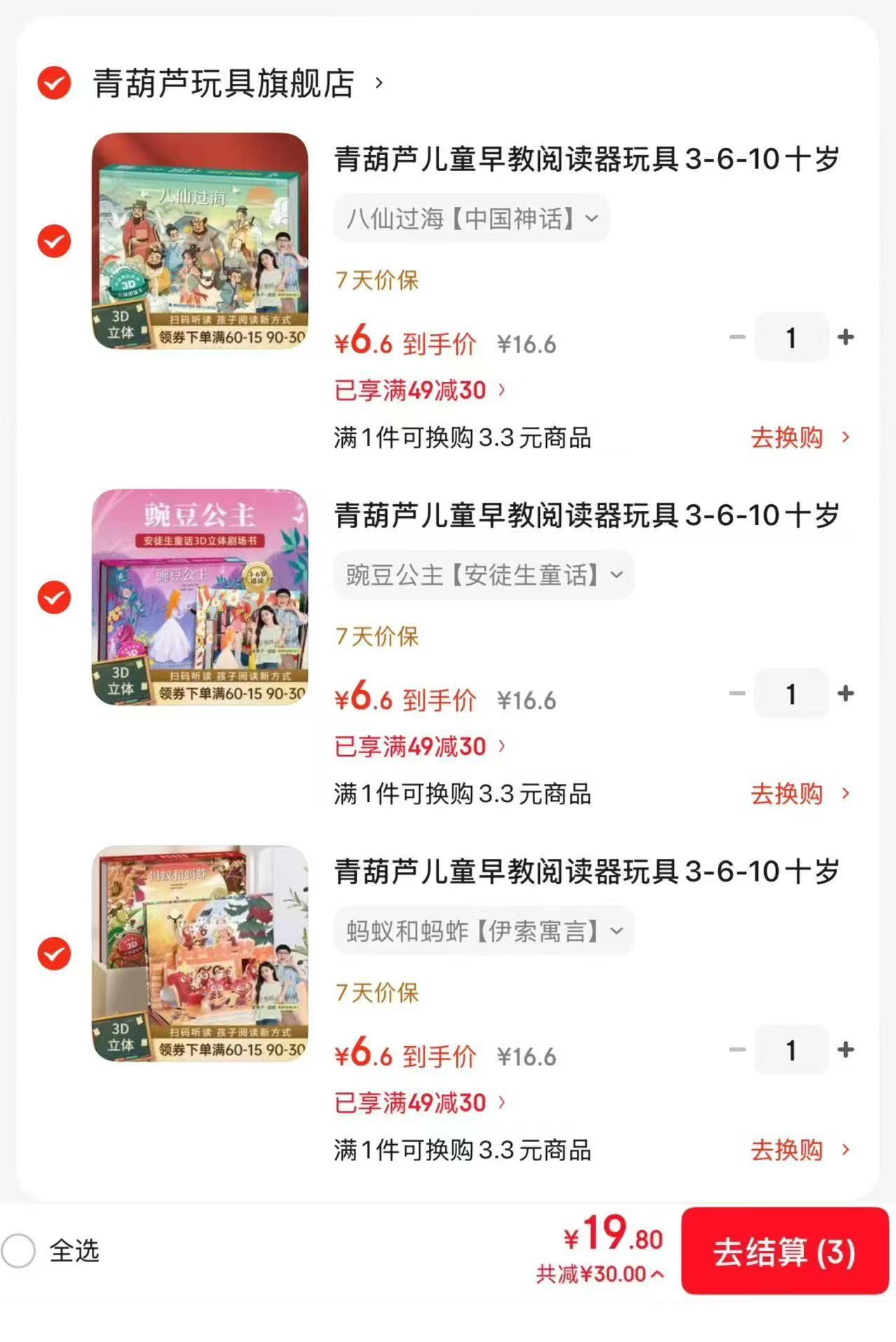
Task: Open the 豌豆公主【安徒生童话】 SKU dropdown
Action: click(485, 574)
